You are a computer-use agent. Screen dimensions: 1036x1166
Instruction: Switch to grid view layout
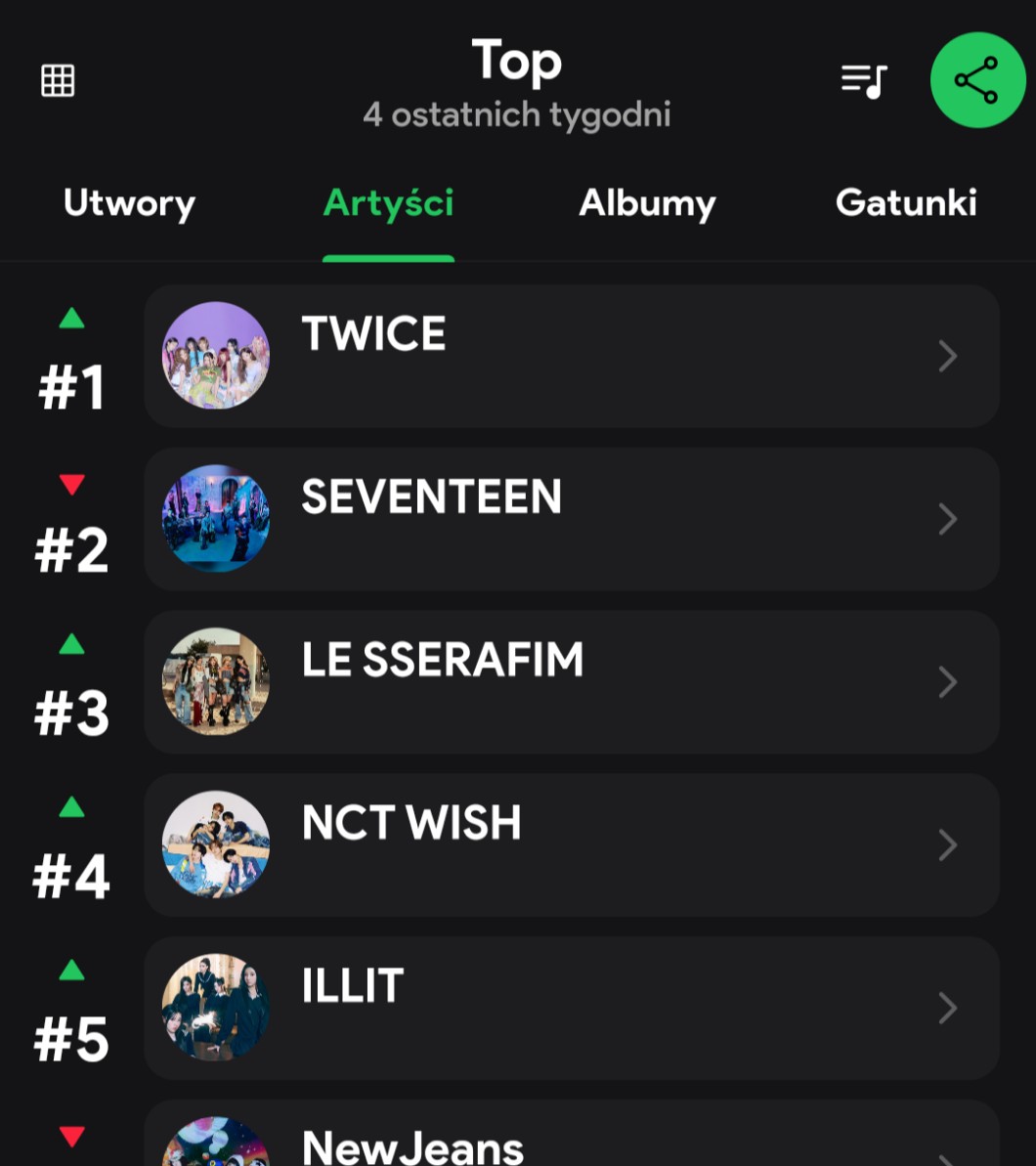(58, 80)
